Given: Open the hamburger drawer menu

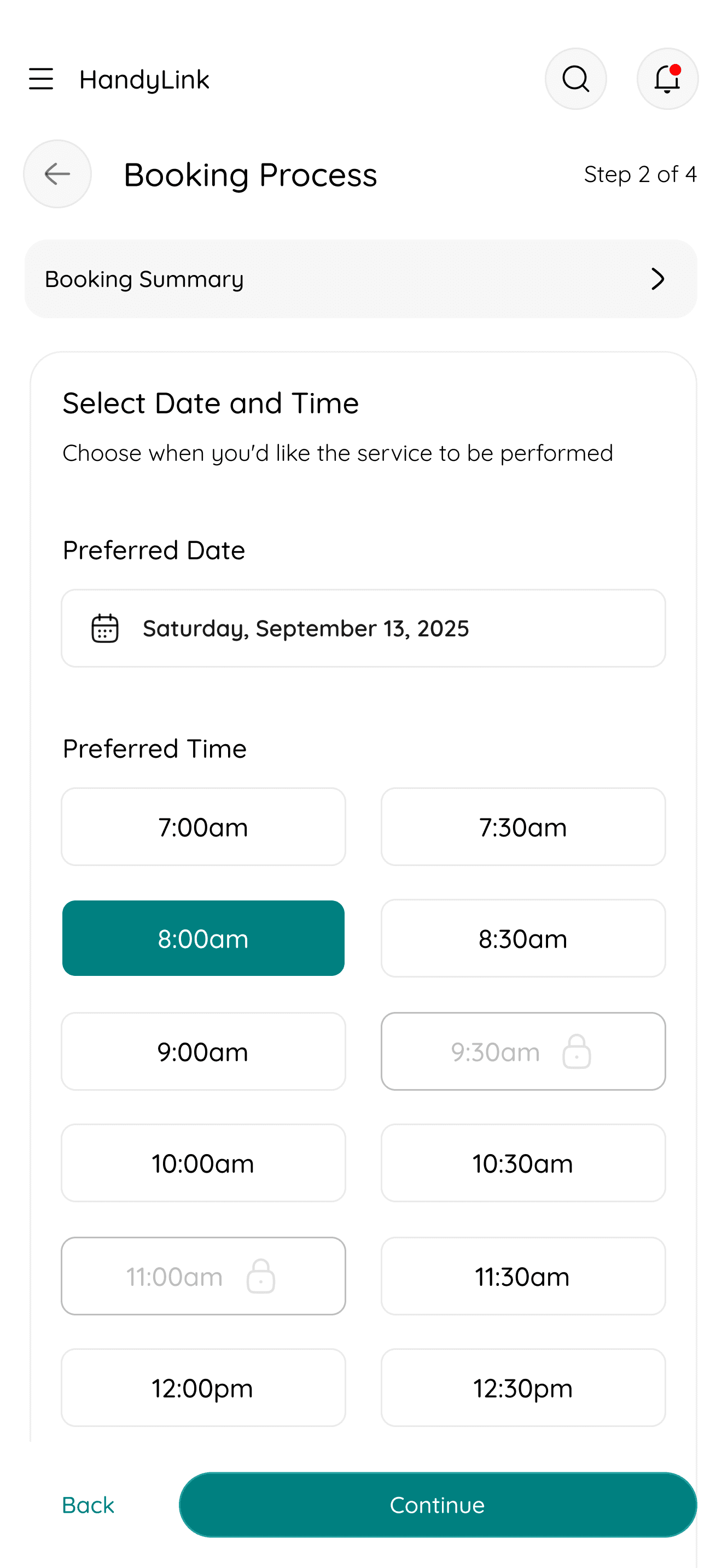Looking at the screenshot, I should tap(41, 79).
